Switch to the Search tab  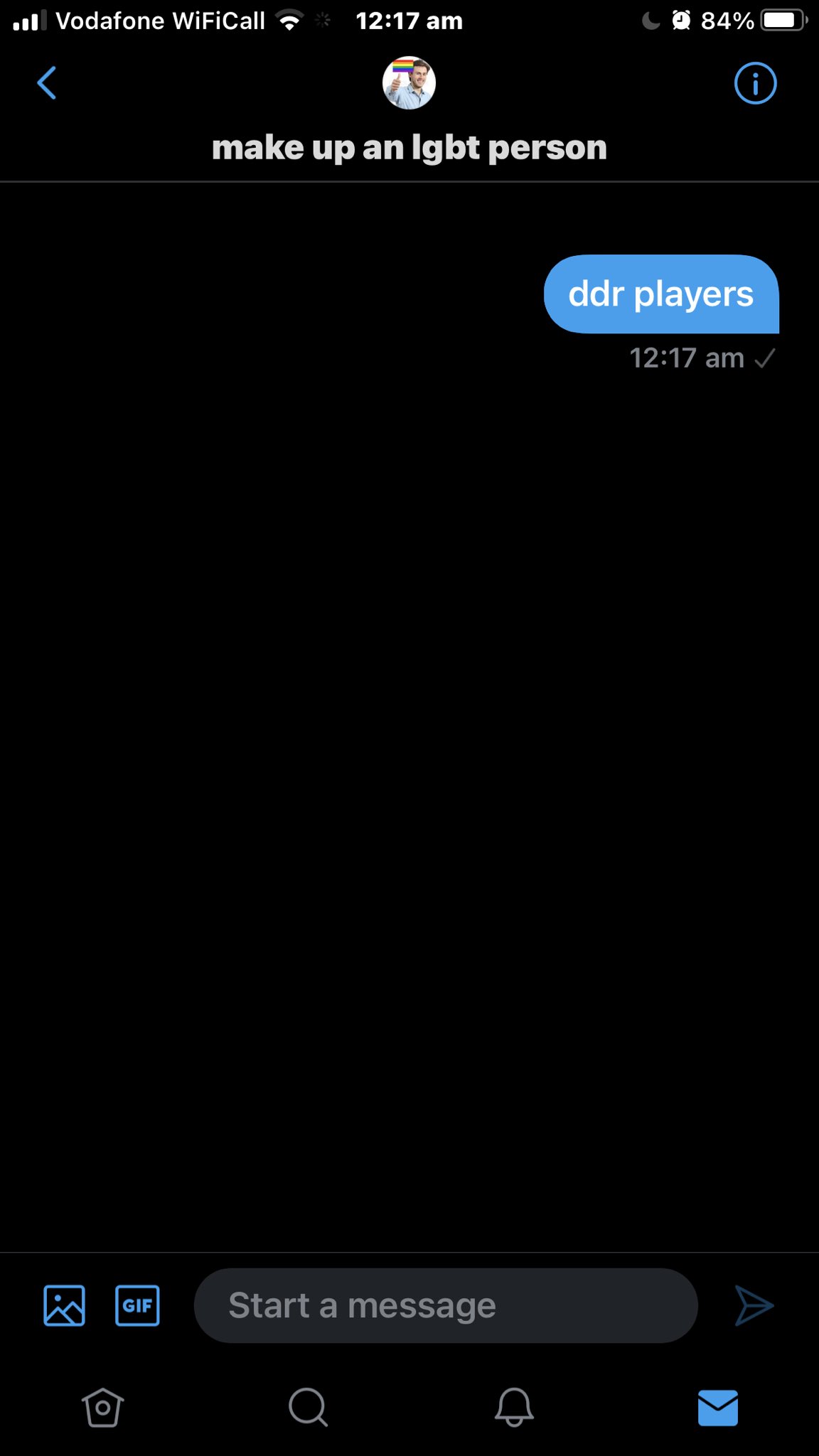pyautogui.click(x=308, y=1408)
